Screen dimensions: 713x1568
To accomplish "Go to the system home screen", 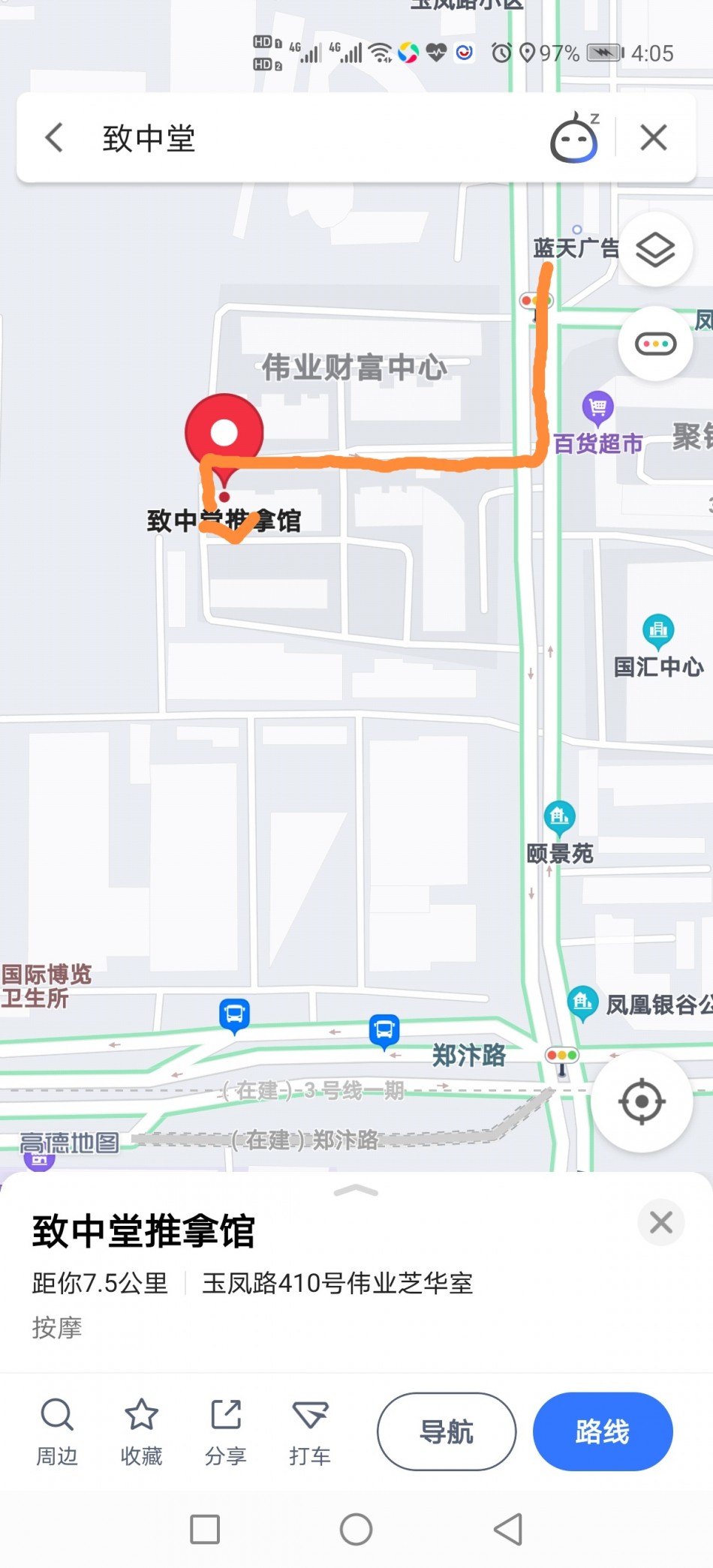I will click(356, 1530).
